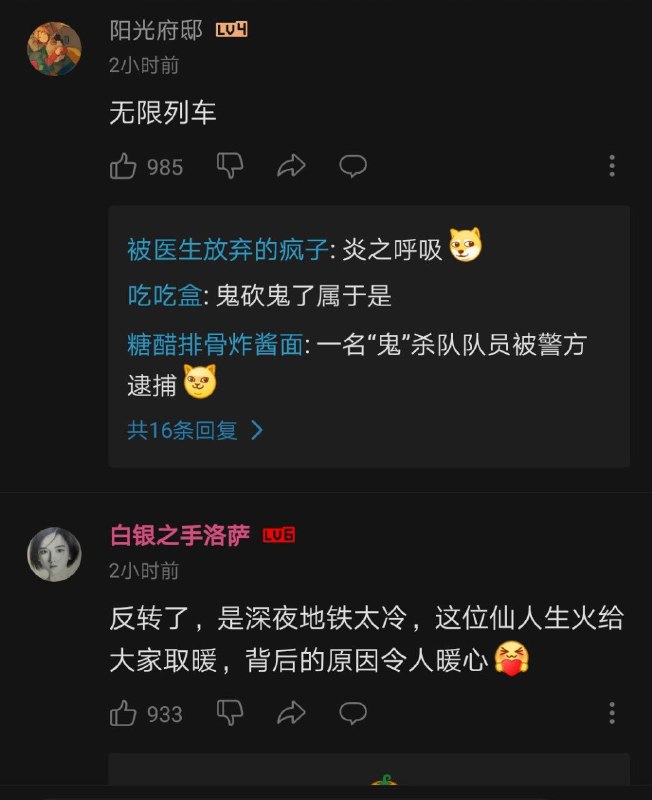Screen dimensions: 652x800
Task: Share 阳光府邸's comment
Action: point(291,166)
